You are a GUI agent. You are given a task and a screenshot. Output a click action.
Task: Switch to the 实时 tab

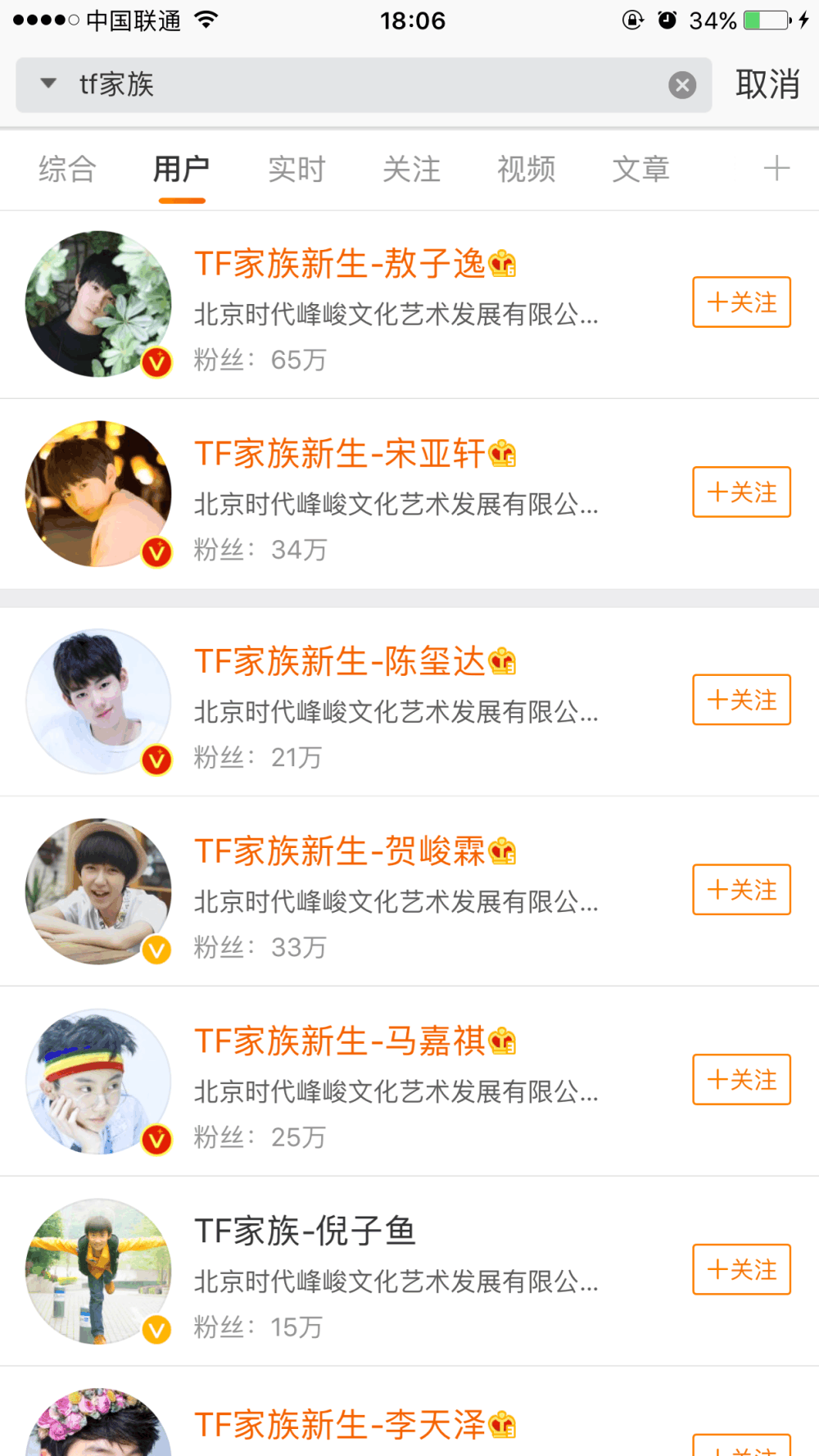(x=296, y=170)
